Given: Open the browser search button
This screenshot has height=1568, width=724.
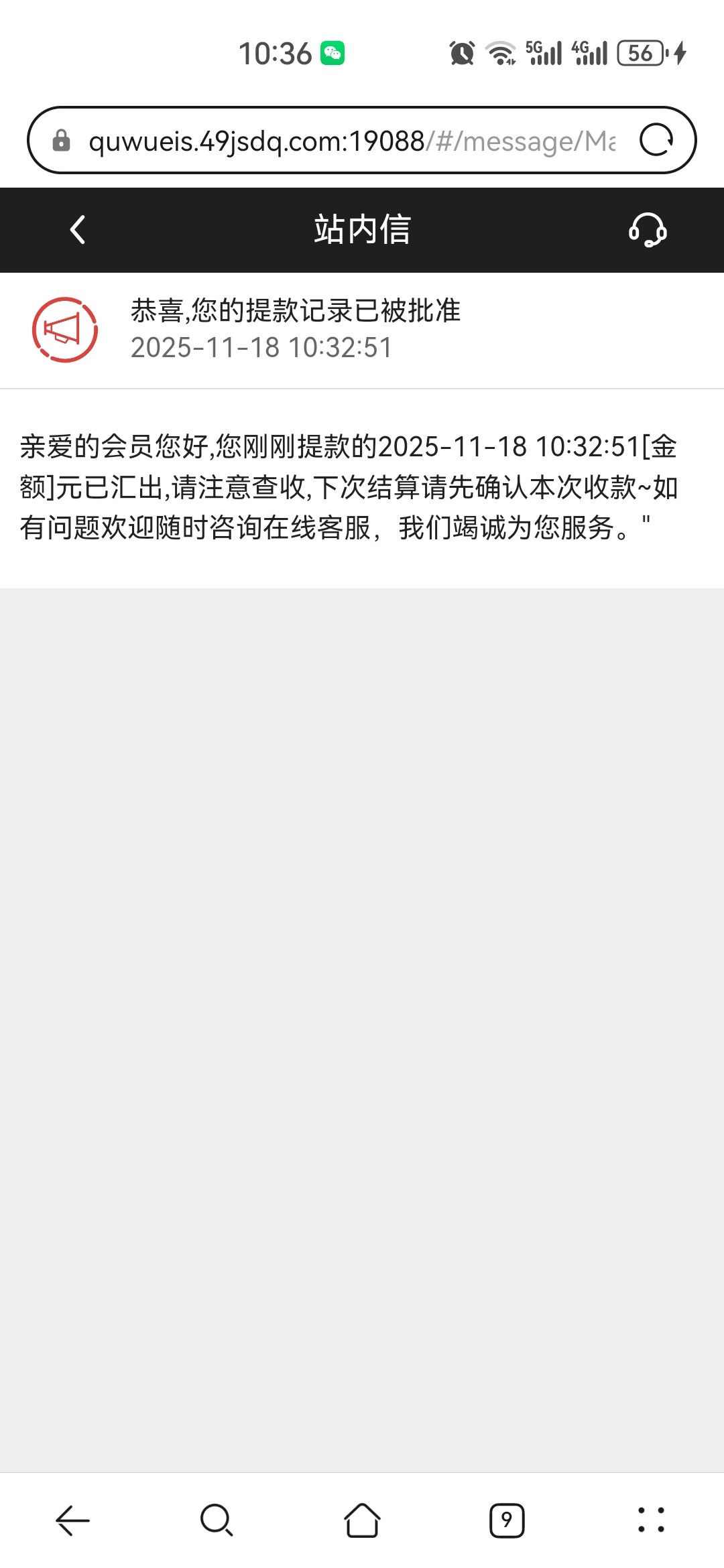Looking at the screenshot, I should click(217, 1520).
